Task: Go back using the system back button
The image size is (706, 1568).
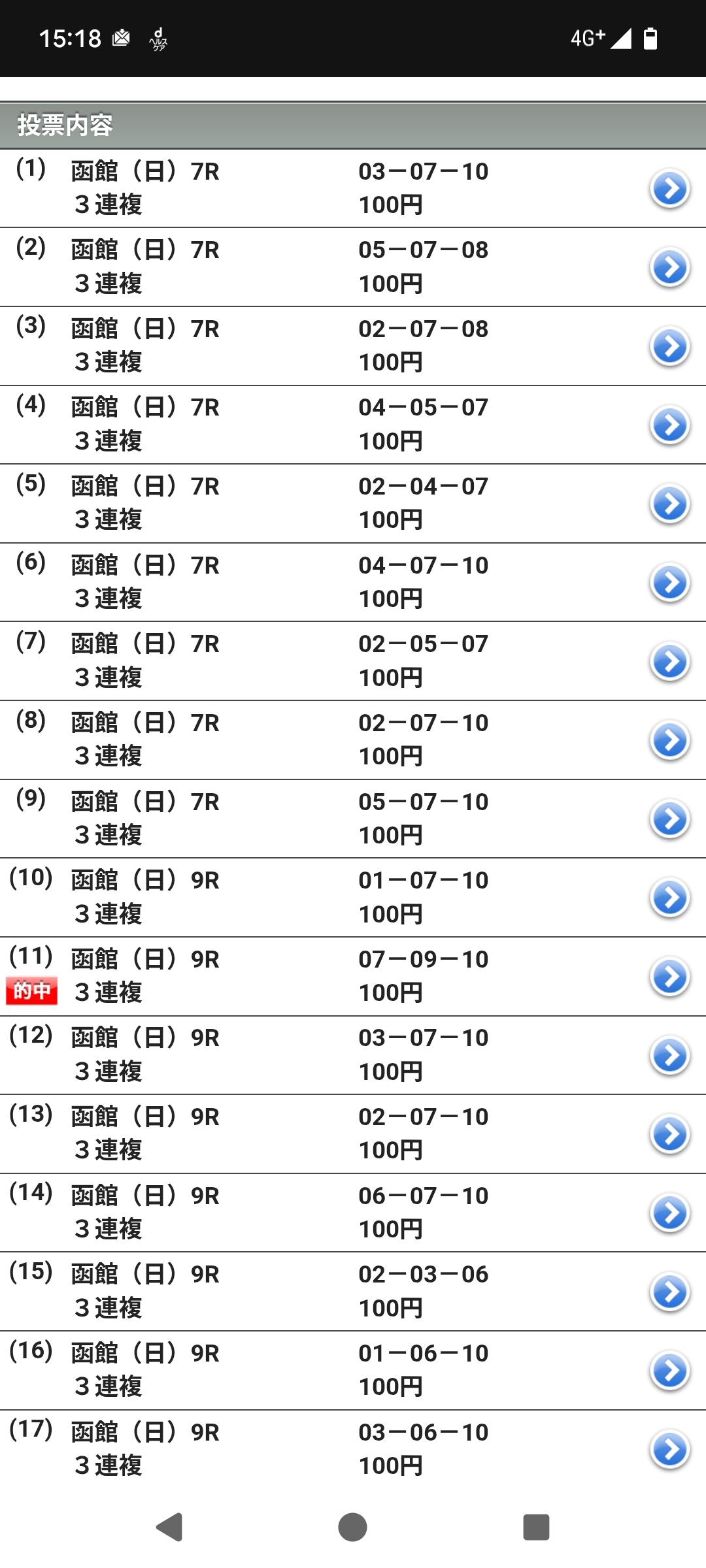Action: [170, 1527]
